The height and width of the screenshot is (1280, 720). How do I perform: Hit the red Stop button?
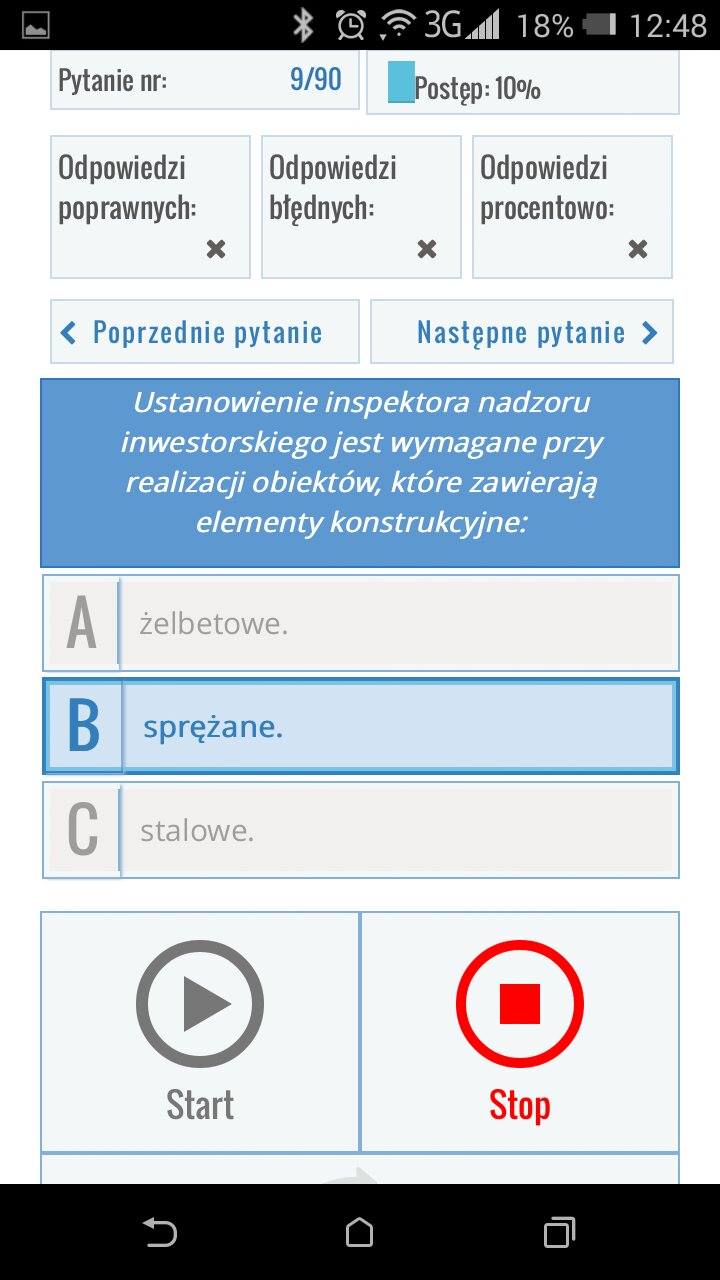520,1032
